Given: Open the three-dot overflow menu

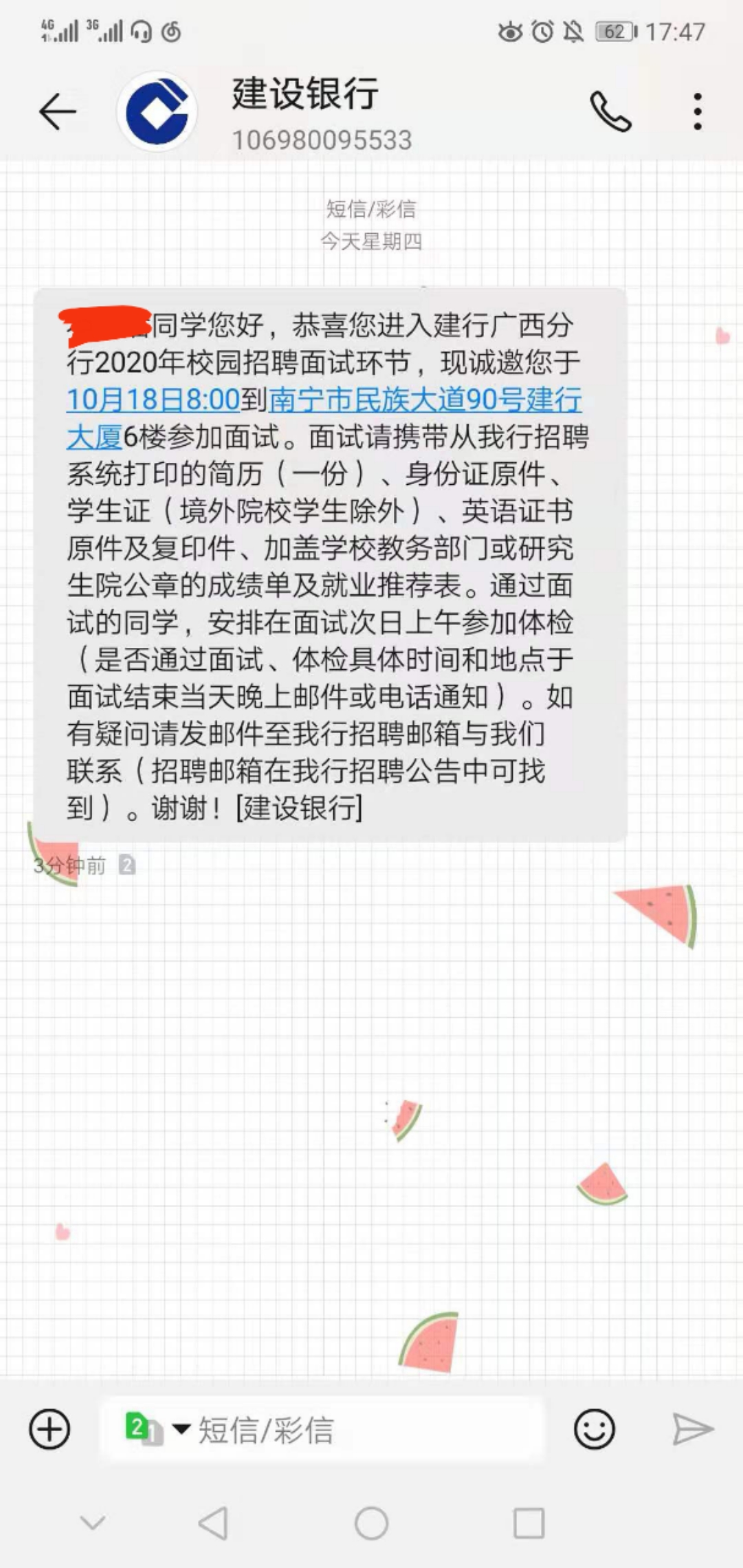Looking at the screenshot, I should [697, 111].
